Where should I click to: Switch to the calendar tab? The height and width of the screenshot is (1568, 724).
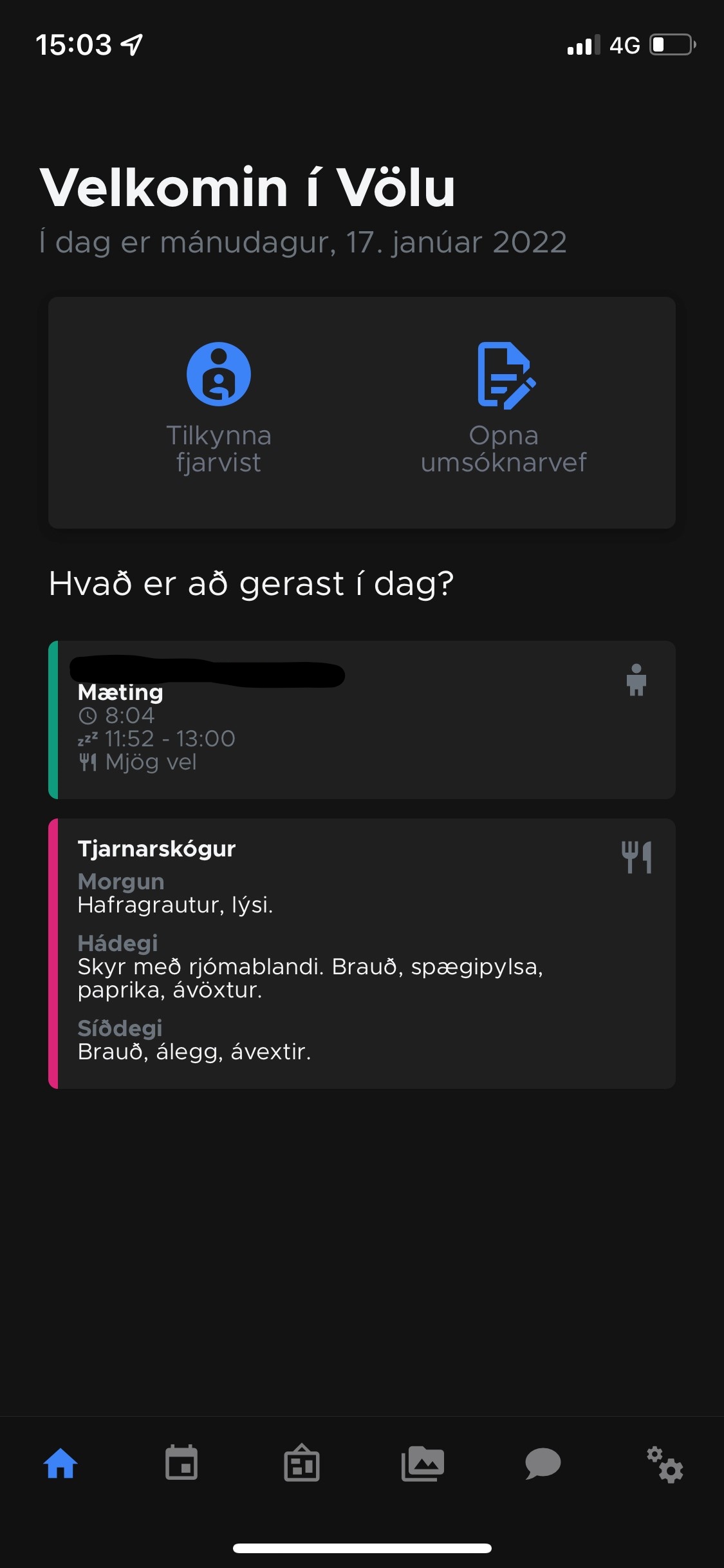(181, 1463)
